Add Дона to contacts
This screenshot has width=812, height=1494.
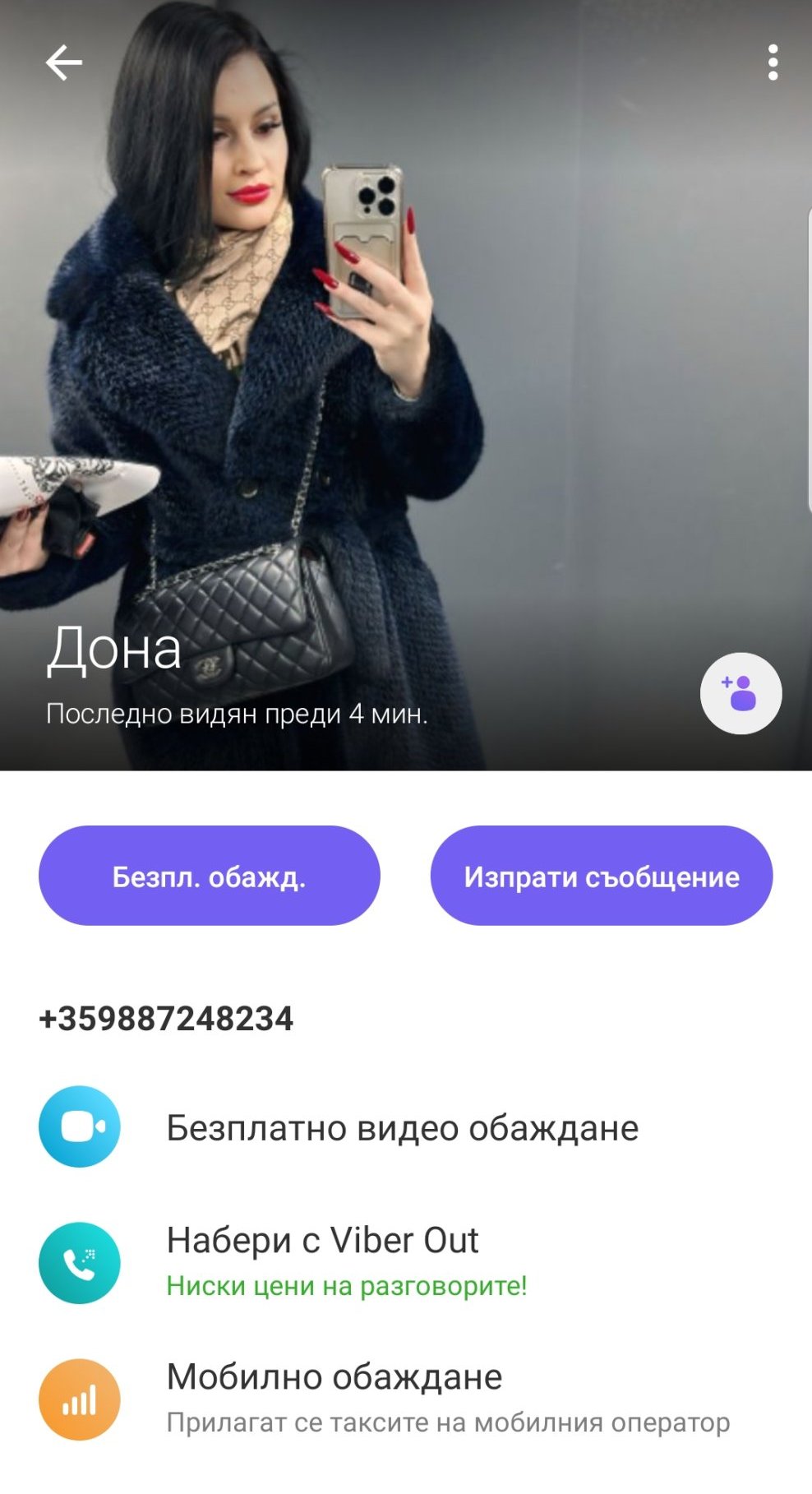(x=740, y=693)
